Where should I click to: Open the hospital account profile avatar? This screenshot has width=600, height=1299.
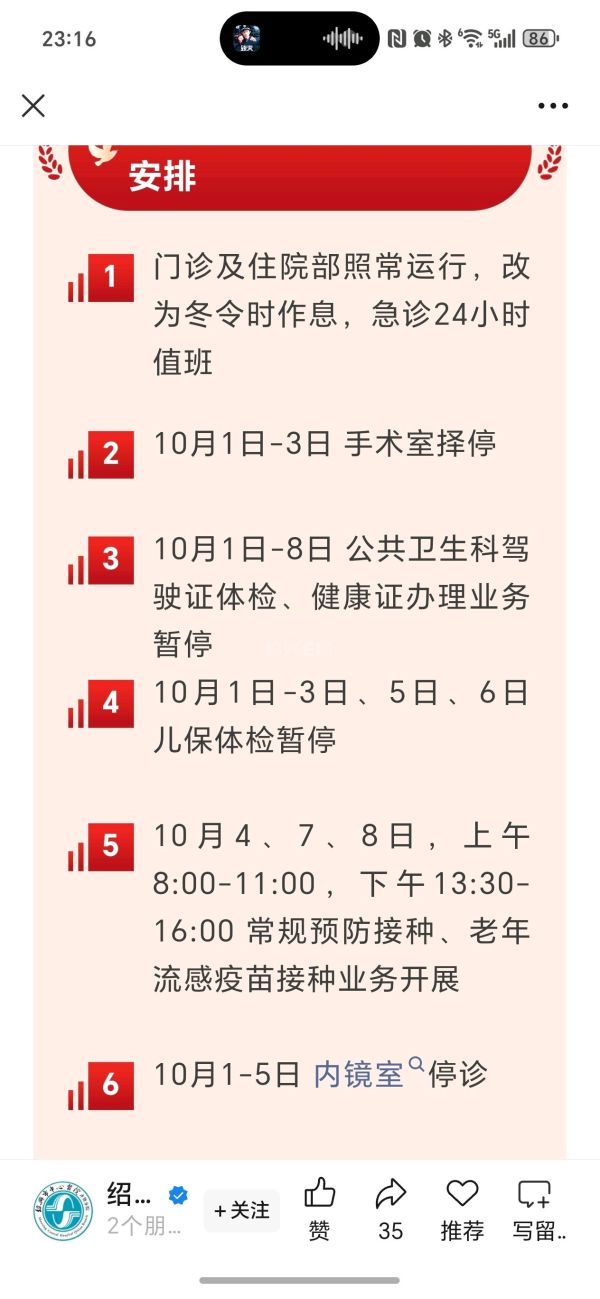[62, 1211]
